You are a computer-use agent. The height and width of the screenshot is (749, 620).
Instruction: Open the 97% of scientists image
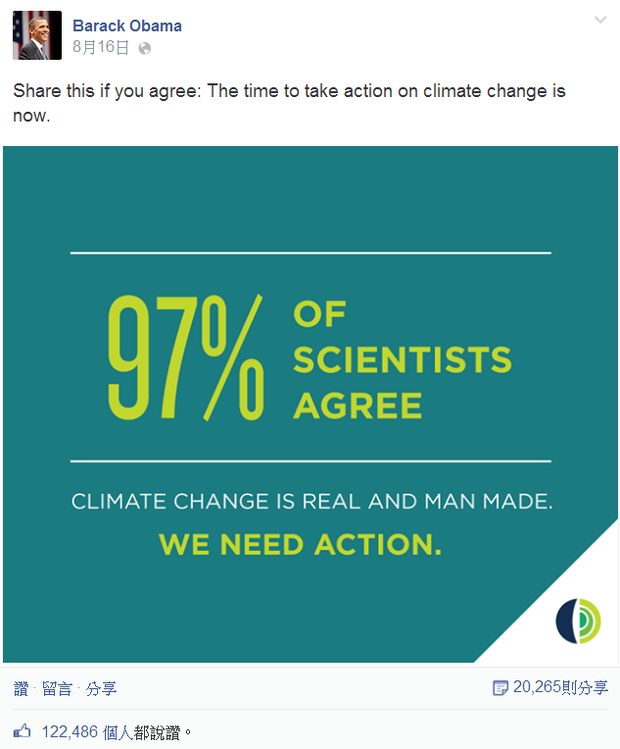click(x=310, y=404)
